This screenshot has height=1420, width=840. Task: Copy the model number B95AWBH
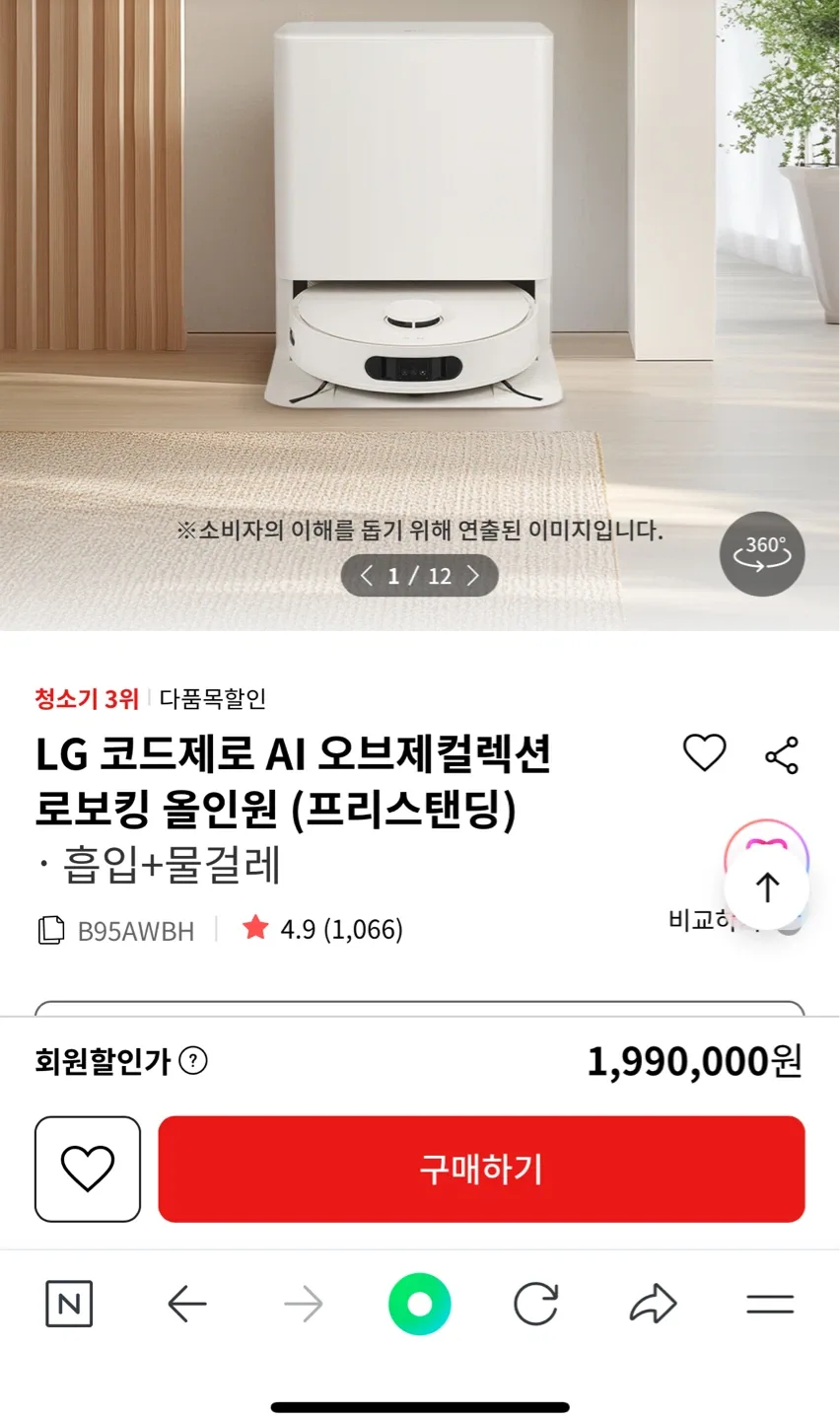tap(51, 930)
